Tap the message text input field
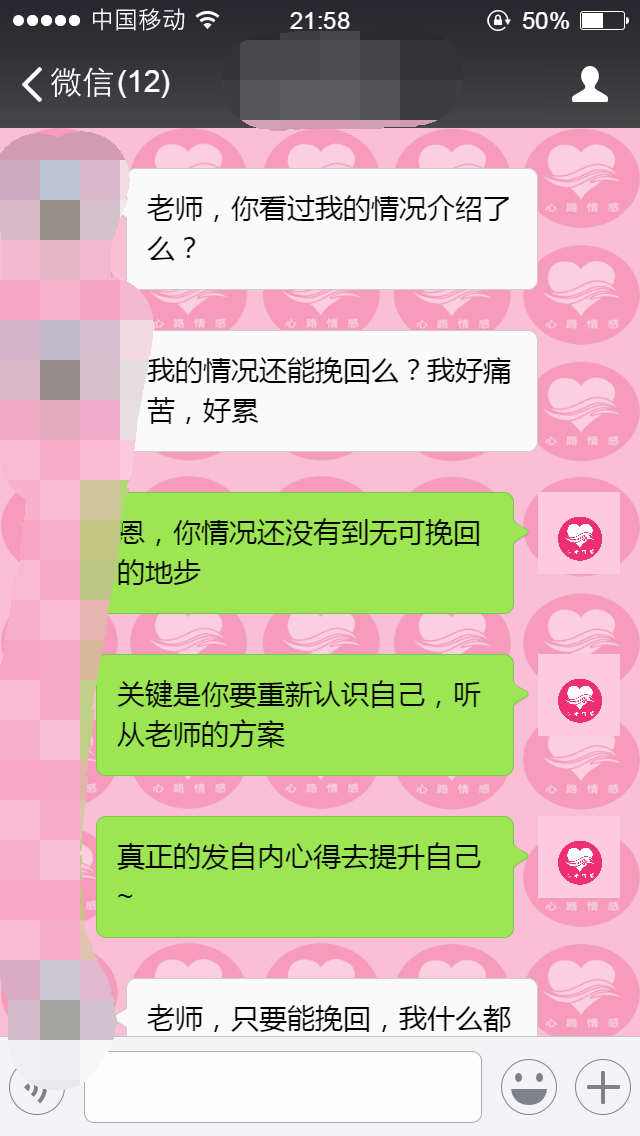This screenshot has height=1136, width=640. pyautogui.click(x=282, y=1086)
